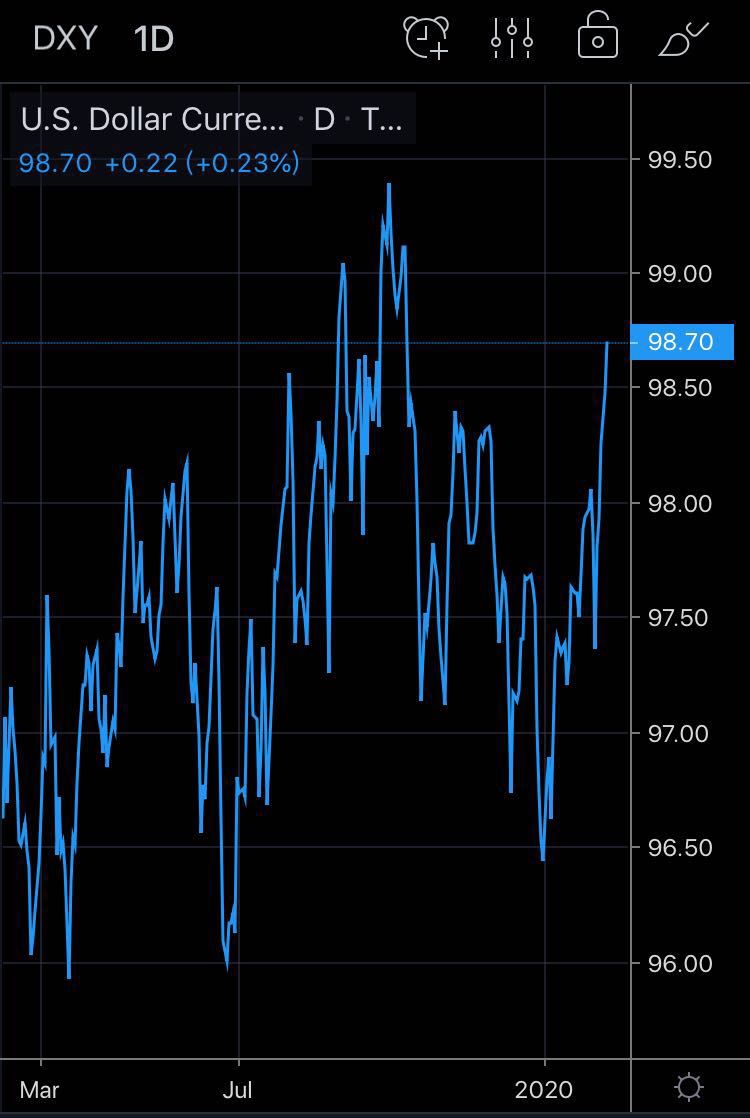Open indicators and chart style settings

512,38
